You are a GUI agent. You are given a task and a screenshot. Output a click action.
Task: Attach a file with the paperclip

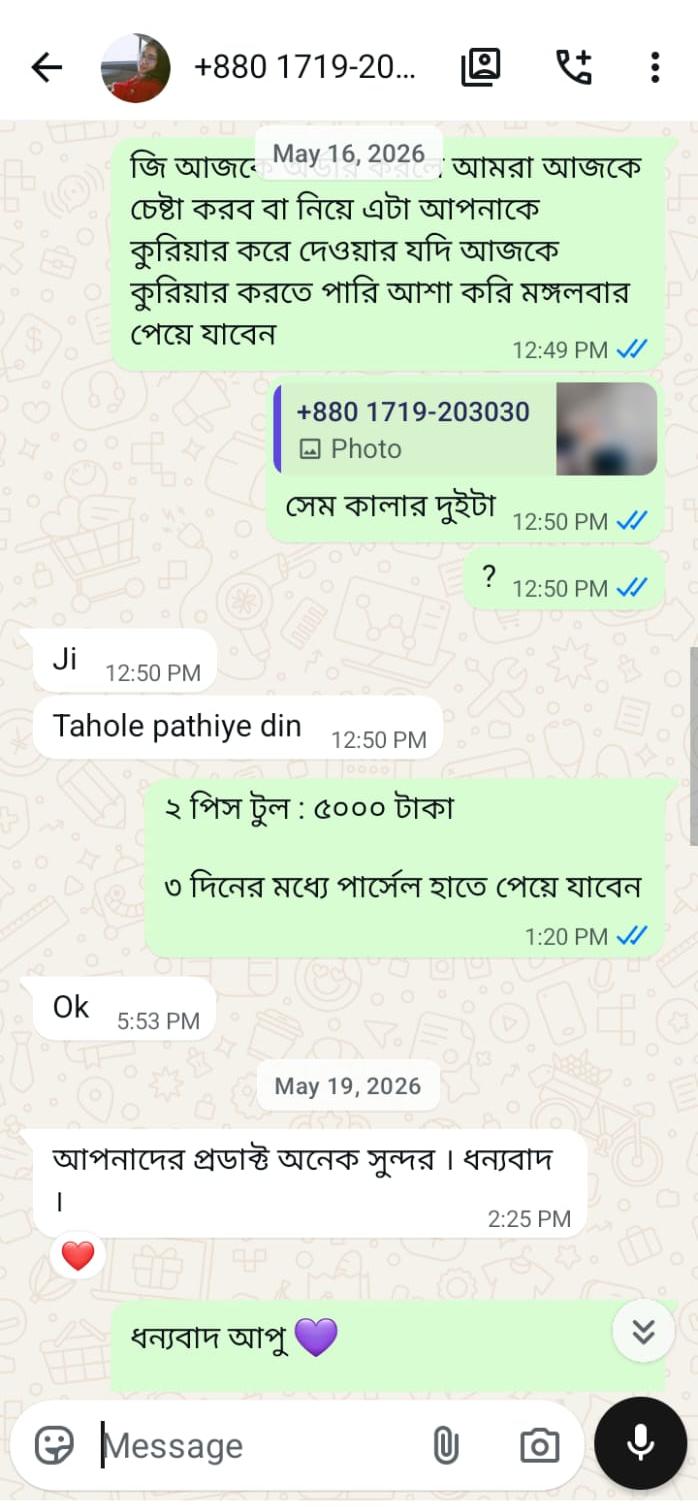(445, 1445)
